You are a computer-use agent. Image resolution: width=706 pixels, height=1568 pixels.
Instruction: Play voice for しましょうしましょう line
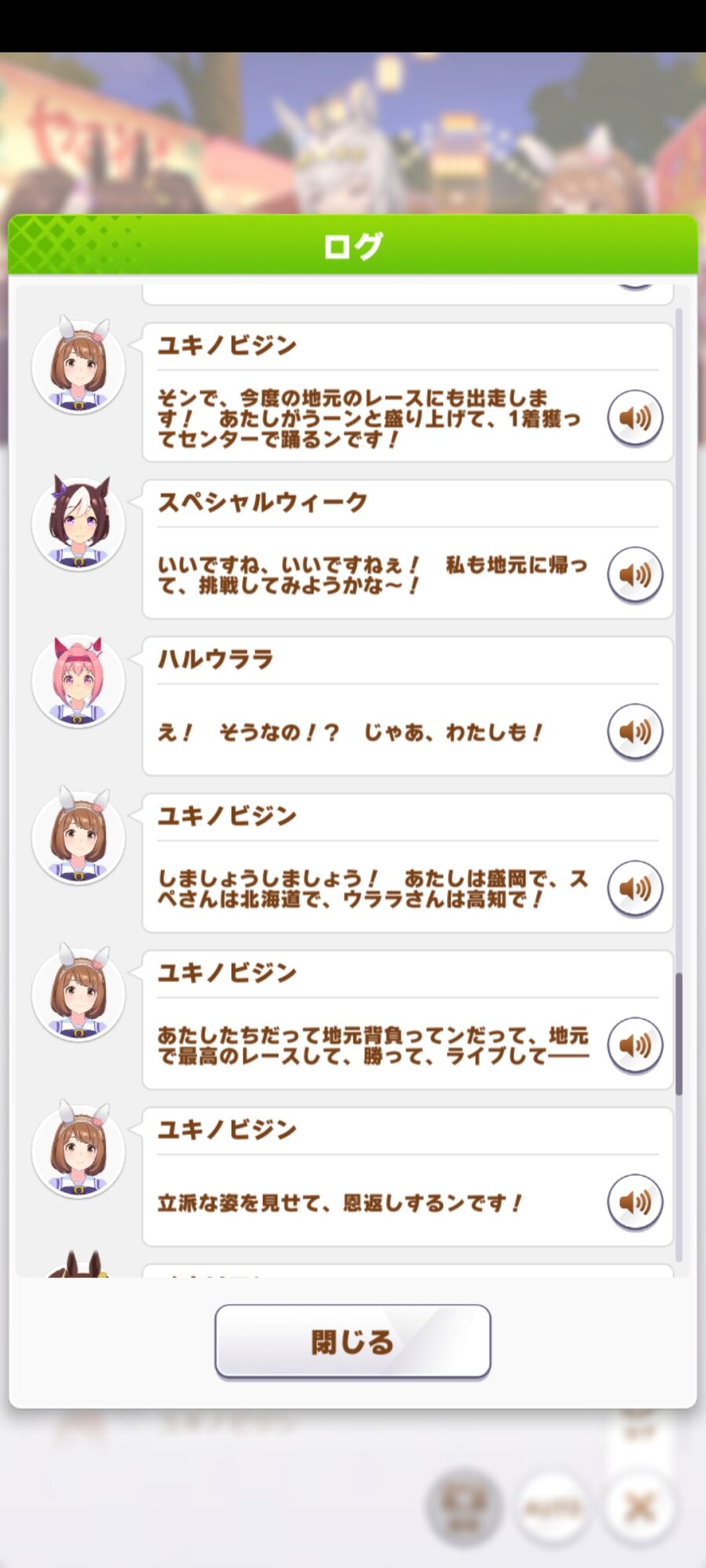point(635,888)
